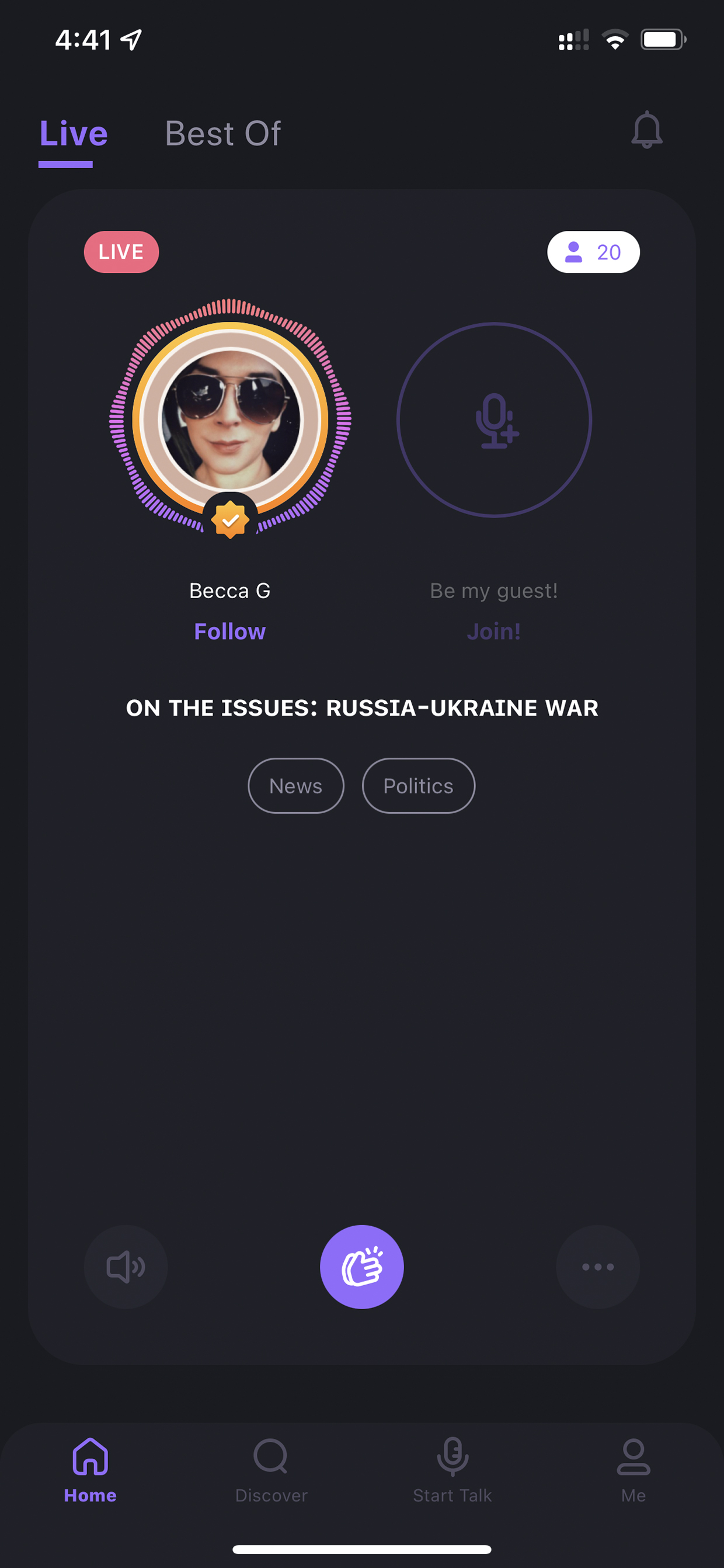View the 20 listeners count badge
The image size is (724, 1568).
pyautogui.click(x=593, y=252)
